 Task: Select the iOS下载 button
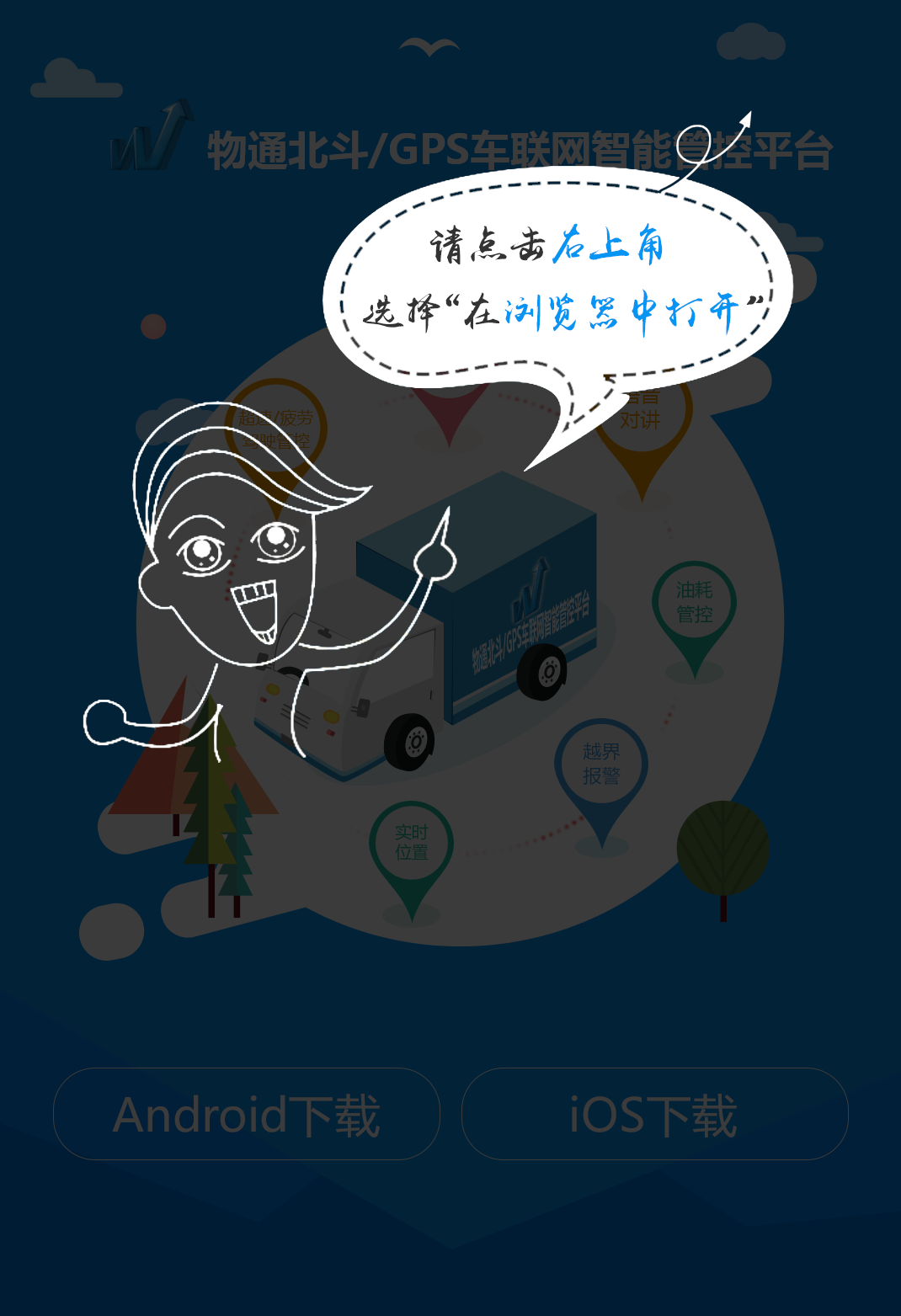pyautogui.click(x=654, y=1114)
